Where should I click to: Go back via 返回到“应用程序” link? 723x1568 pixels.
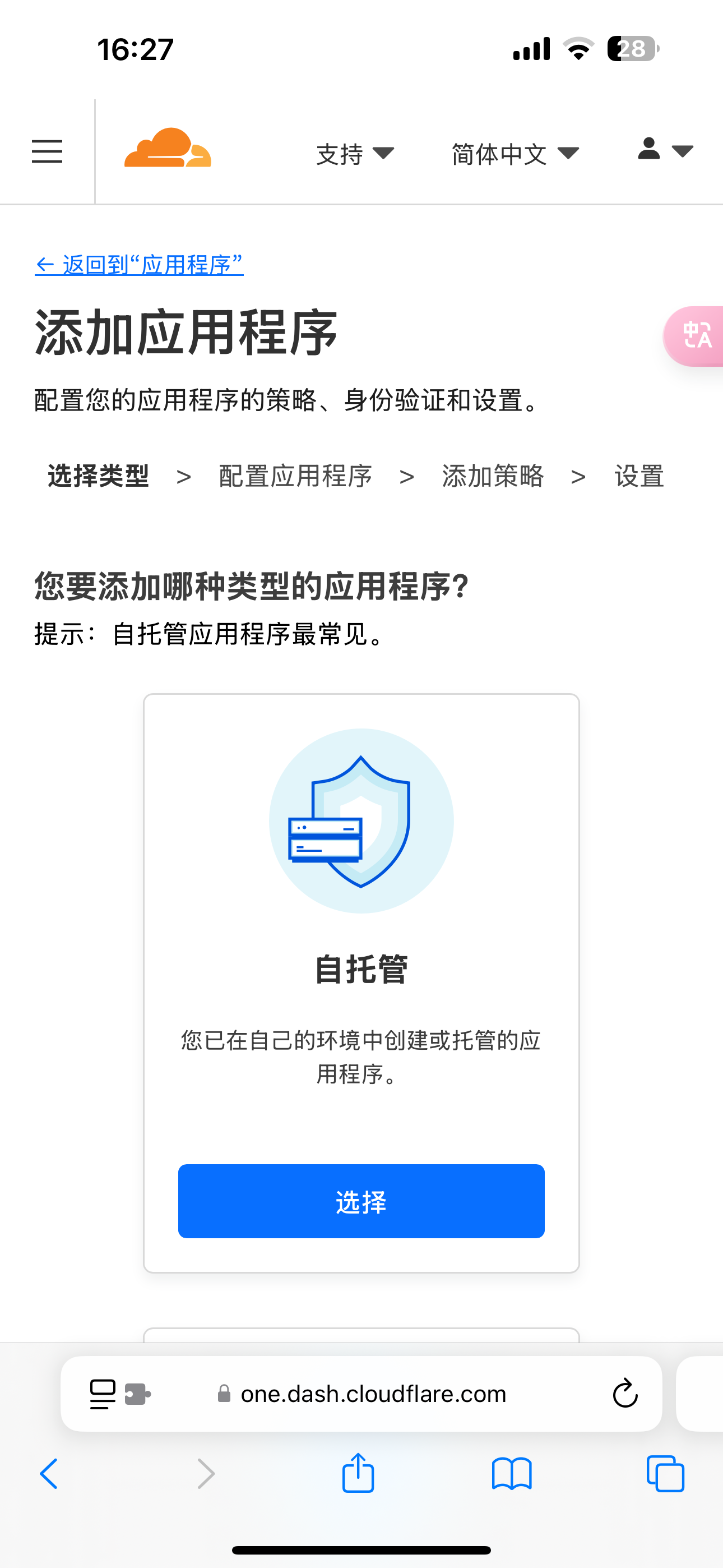click(140, 265)
